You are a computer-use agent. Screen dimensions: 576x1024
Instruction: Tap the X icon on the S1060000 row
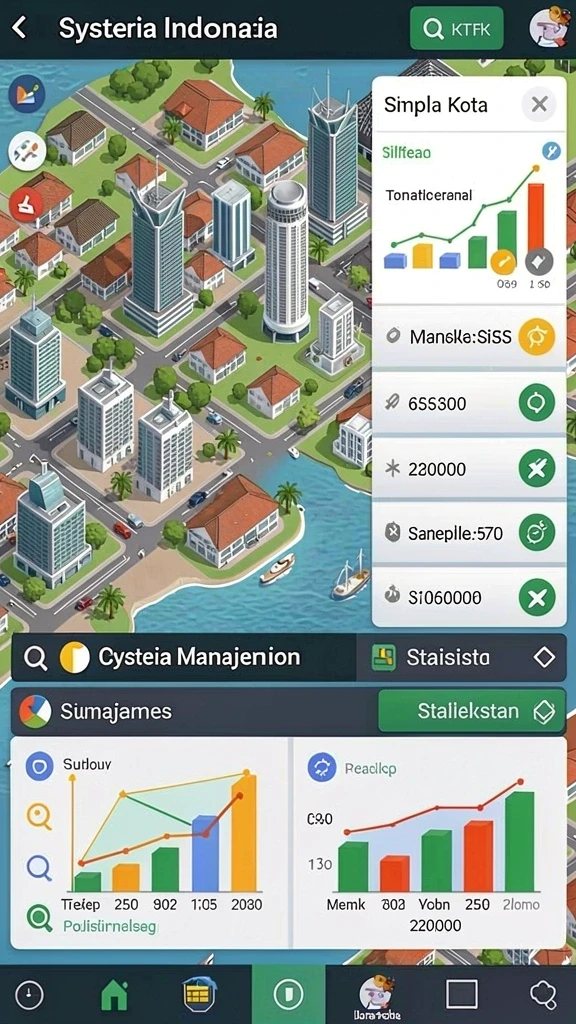(x=536, y=598)
